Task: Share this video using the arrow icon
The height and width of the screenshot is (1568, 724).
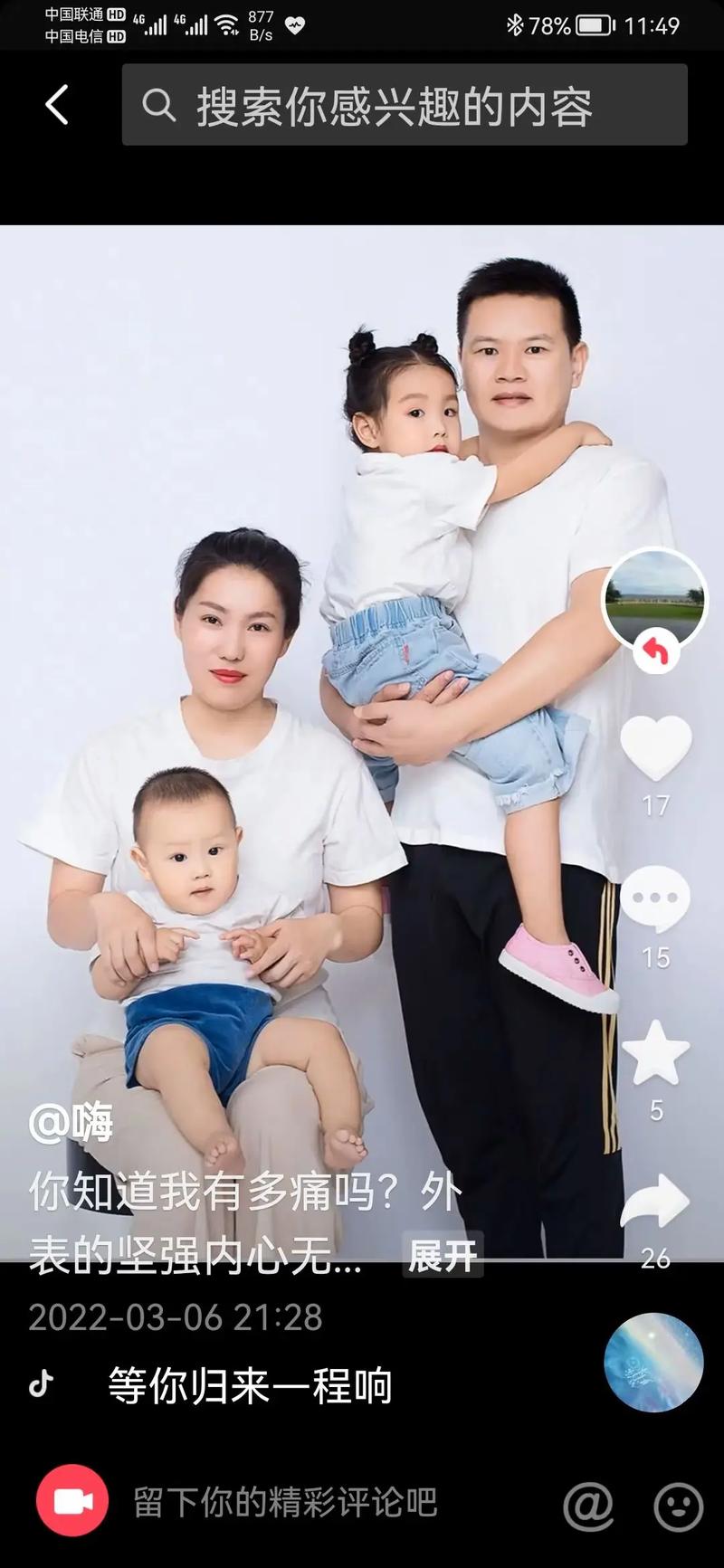Action: [x=655, y=1202]
